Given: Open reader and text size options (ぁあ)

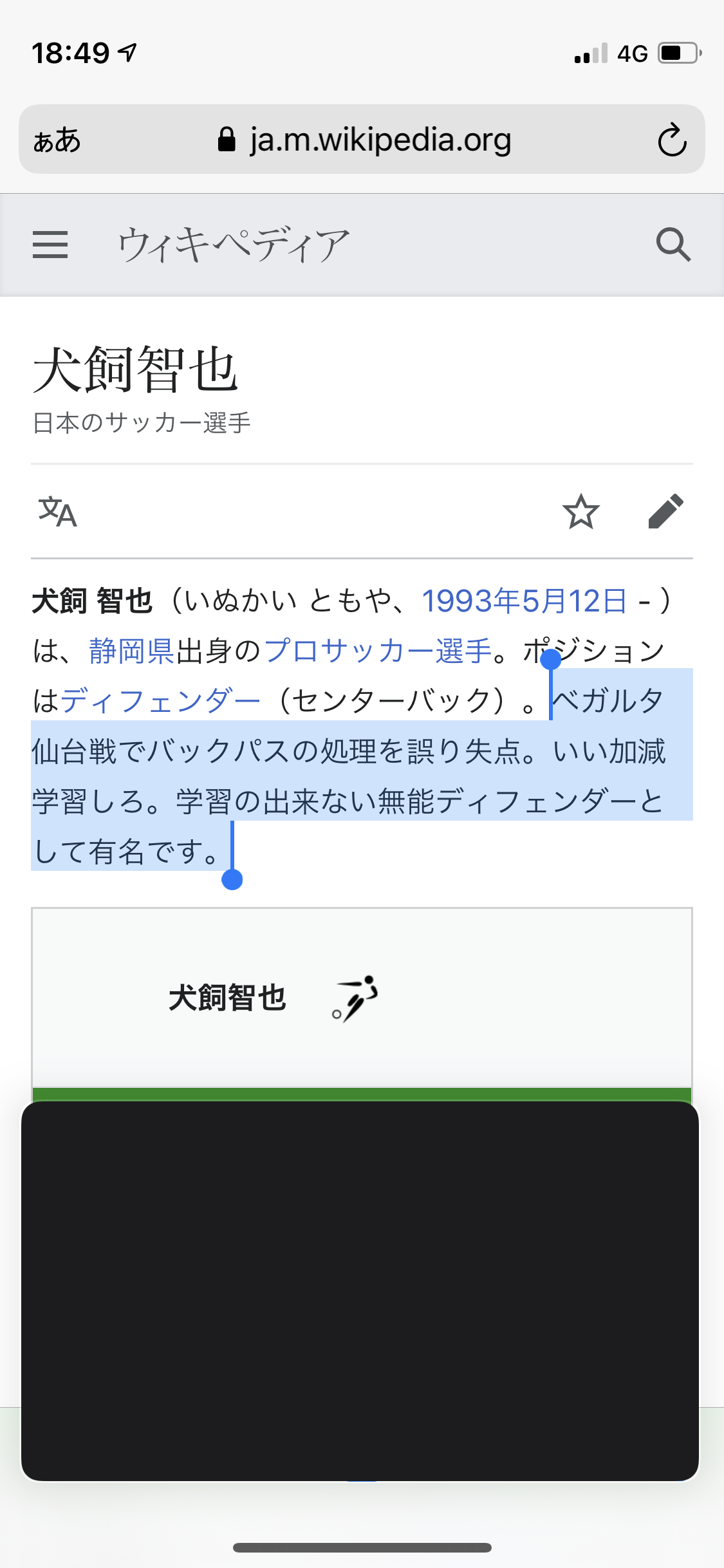Looking at the screenshot, I should click(57, 140).
